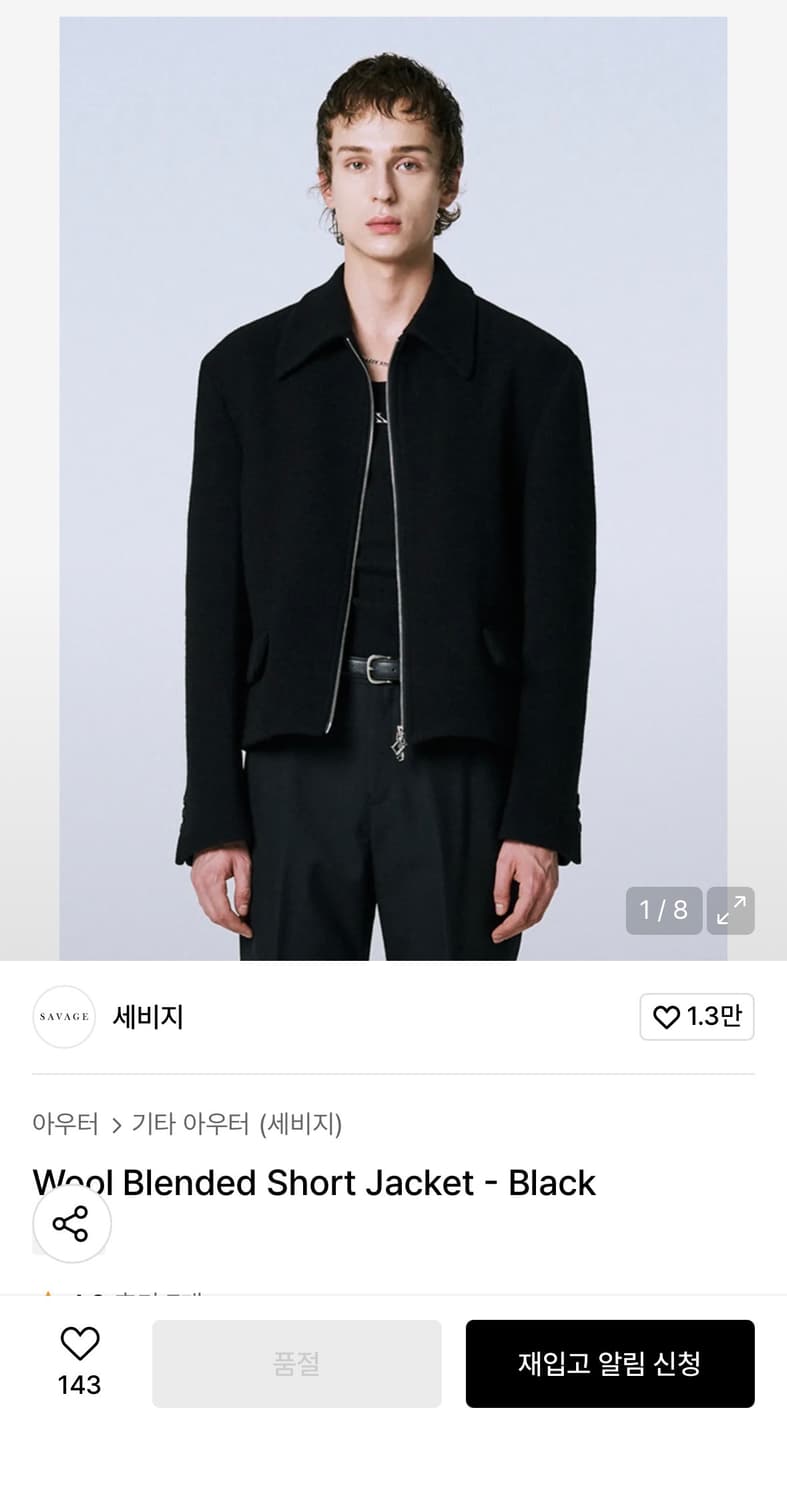Tap the model photo to advance the carousel
The image size is (787, 1500).
pyautogui.click(x=393, y=480)
